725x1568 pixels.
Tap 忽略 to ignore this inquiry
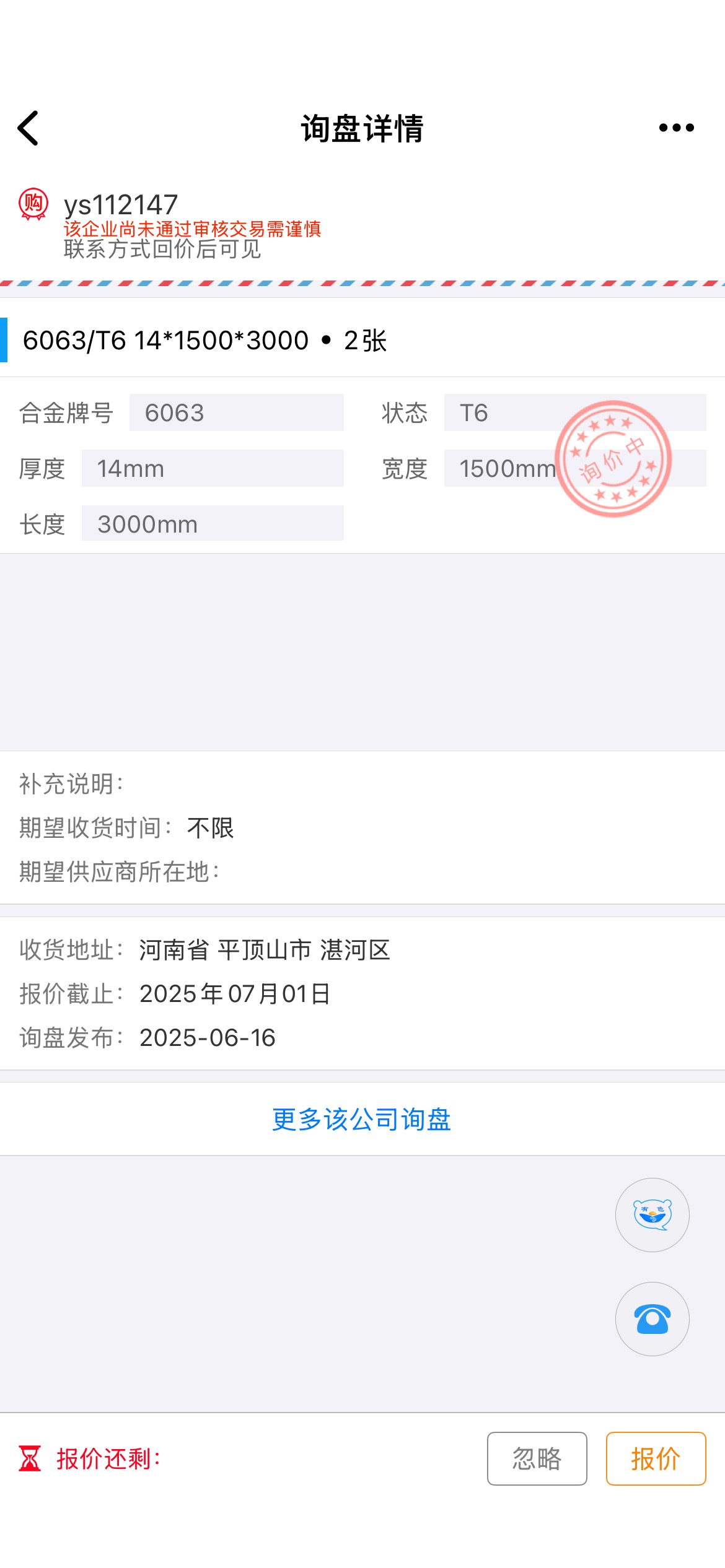coord(537,1458)
